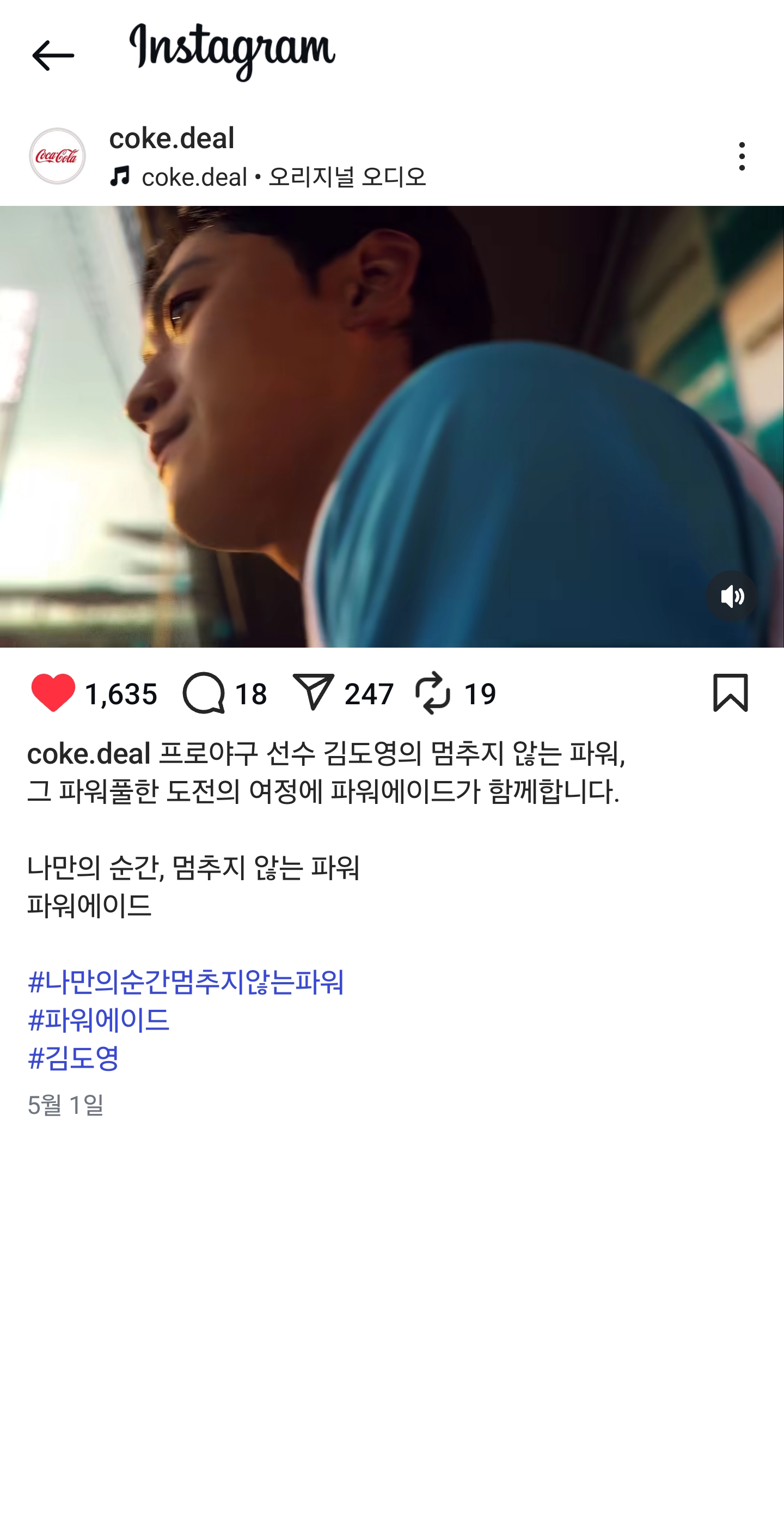
Task: Mute the video sound
Action: 732,596
